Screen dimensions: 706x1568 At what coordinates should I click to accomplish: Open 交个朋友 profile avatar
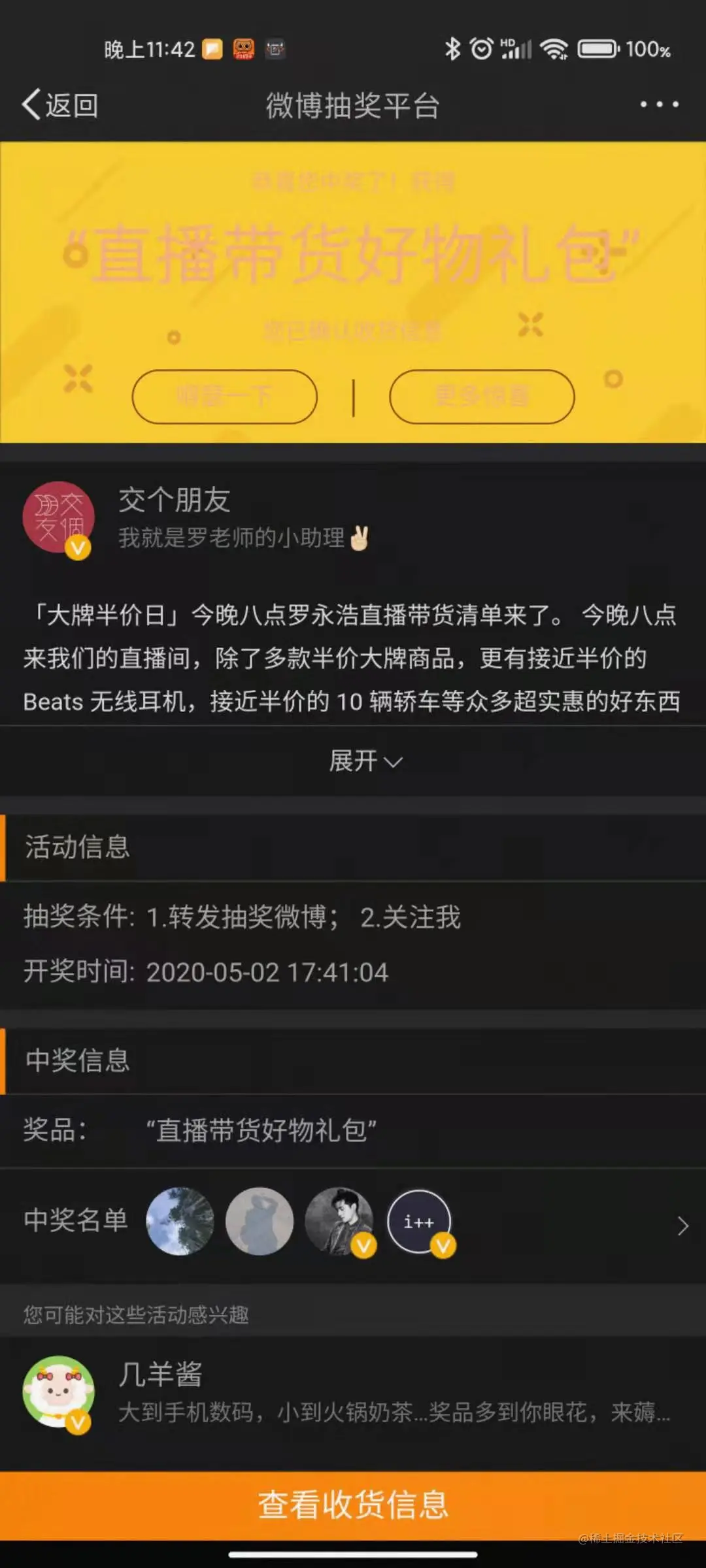(59, 518)
